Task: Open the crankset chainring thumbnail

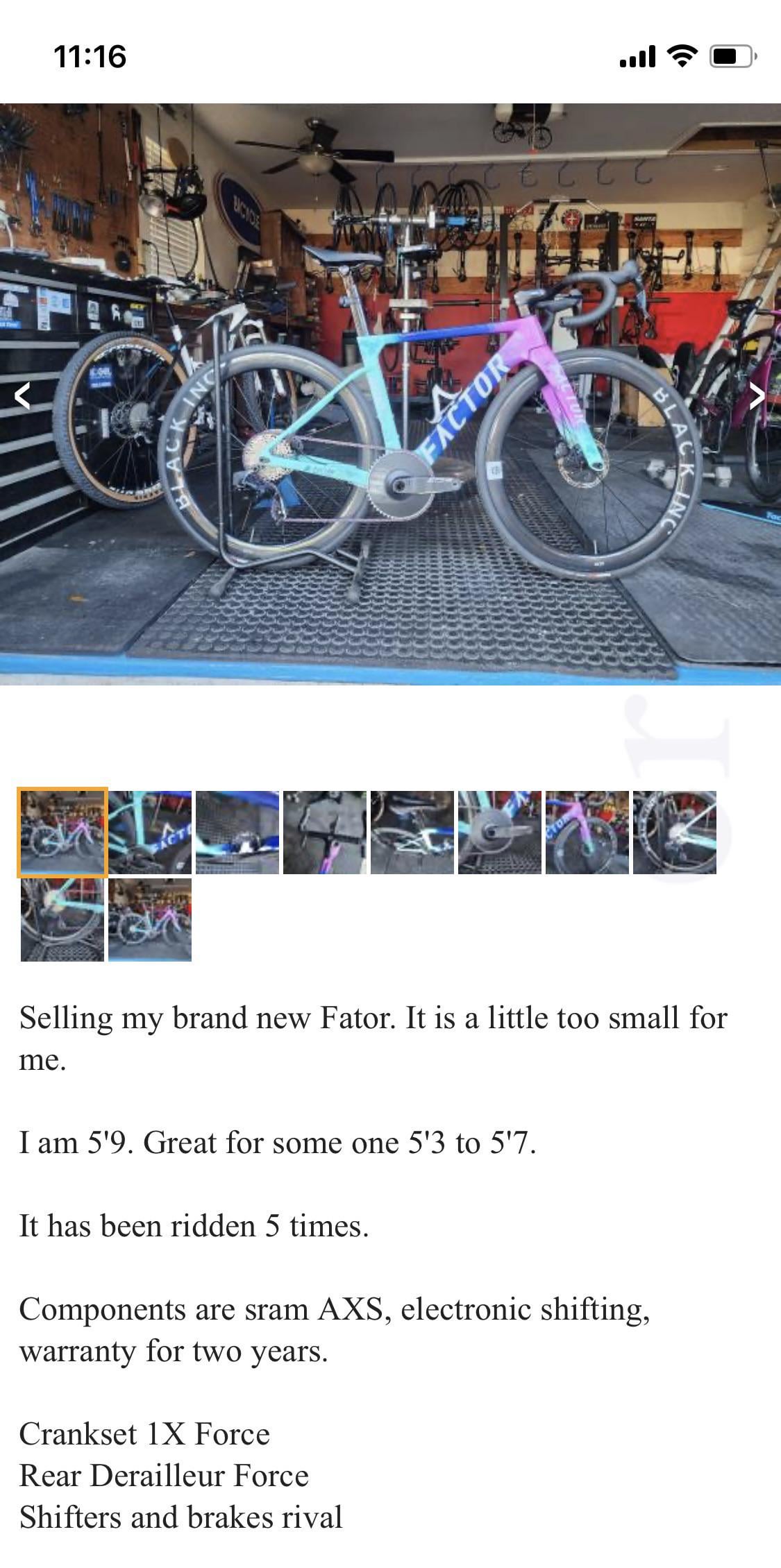Action: (500, 833)
